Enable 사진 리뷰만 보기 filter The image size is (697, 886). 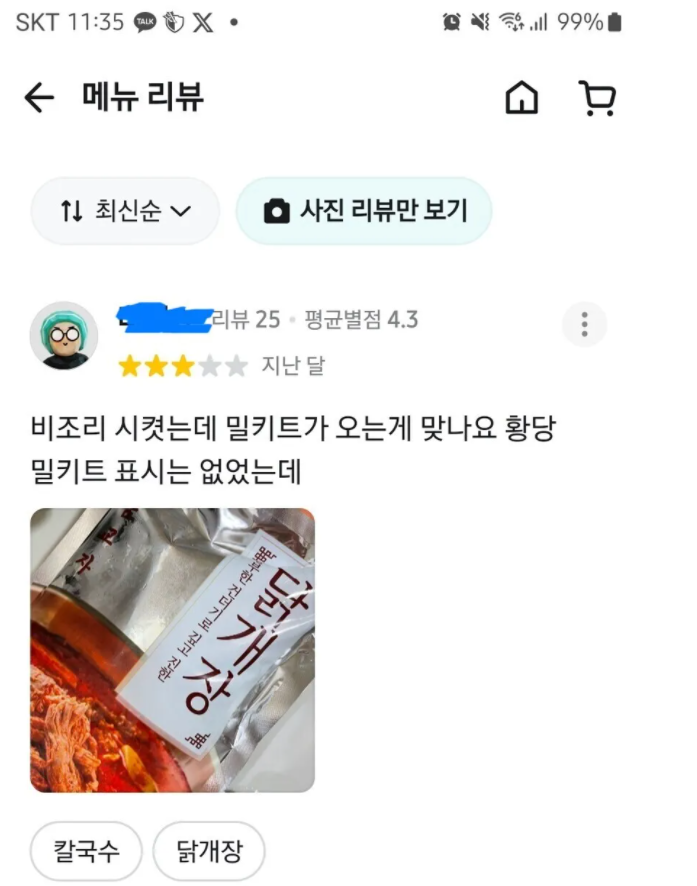(x=364, y=211)
